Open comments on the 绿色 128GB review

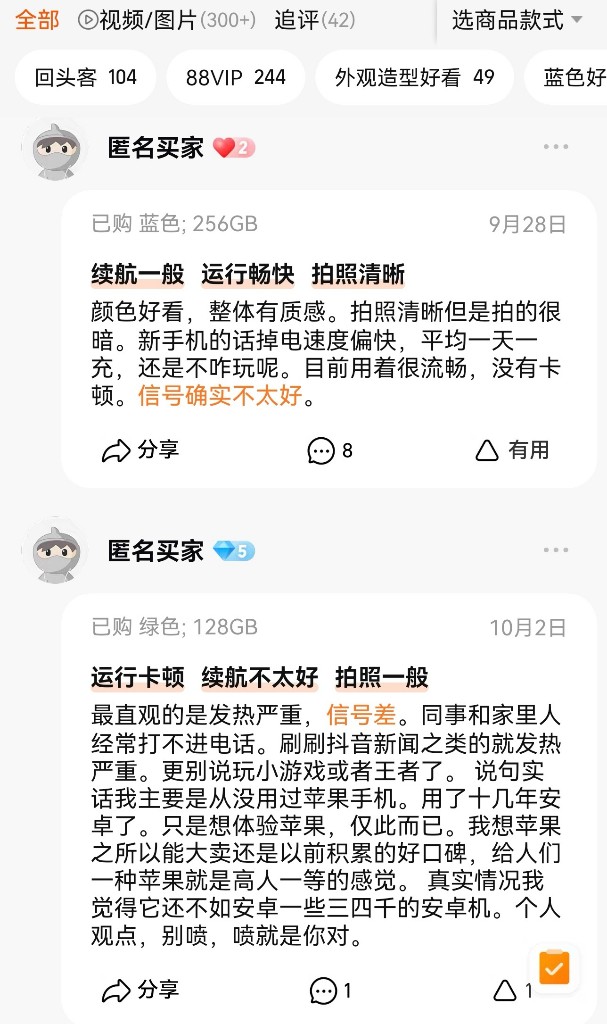pos(331,991)
